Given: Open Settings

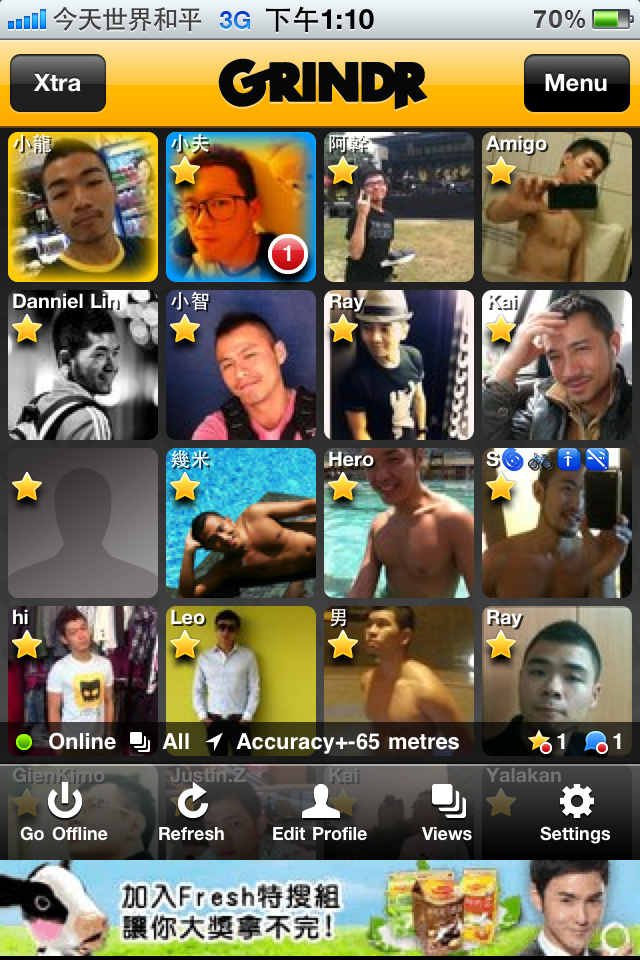Looking at the screenshot, I should click(x=575, y=814).
